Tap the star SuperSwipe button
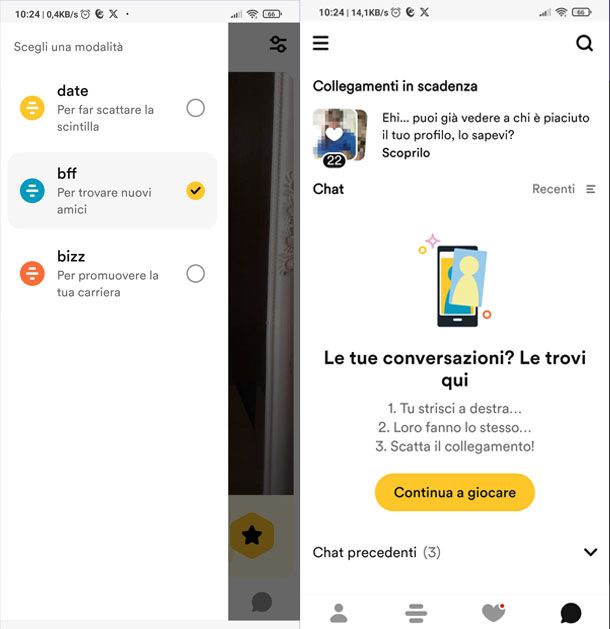Screen dimensions: 610x629 pyautogui.click(x=252, y=537)
